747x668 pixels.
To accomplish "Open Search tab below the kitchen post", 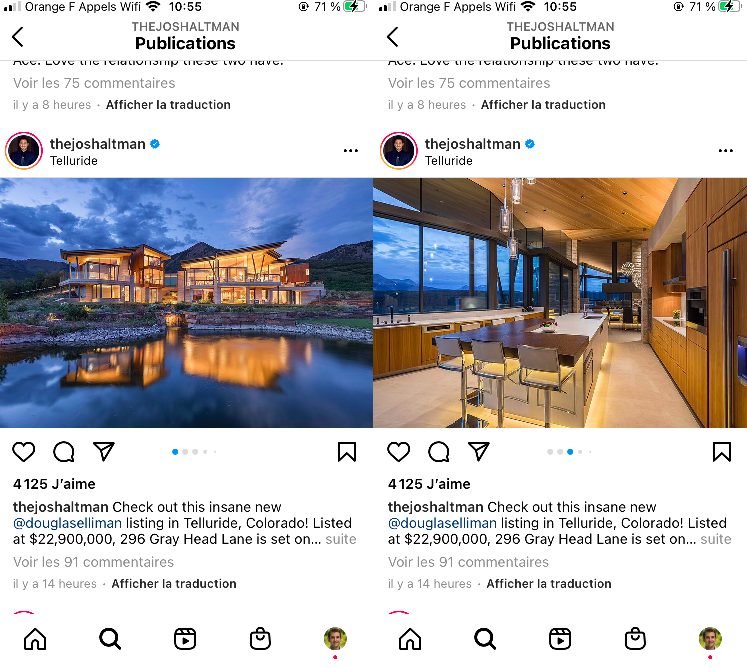I will 485,638.
